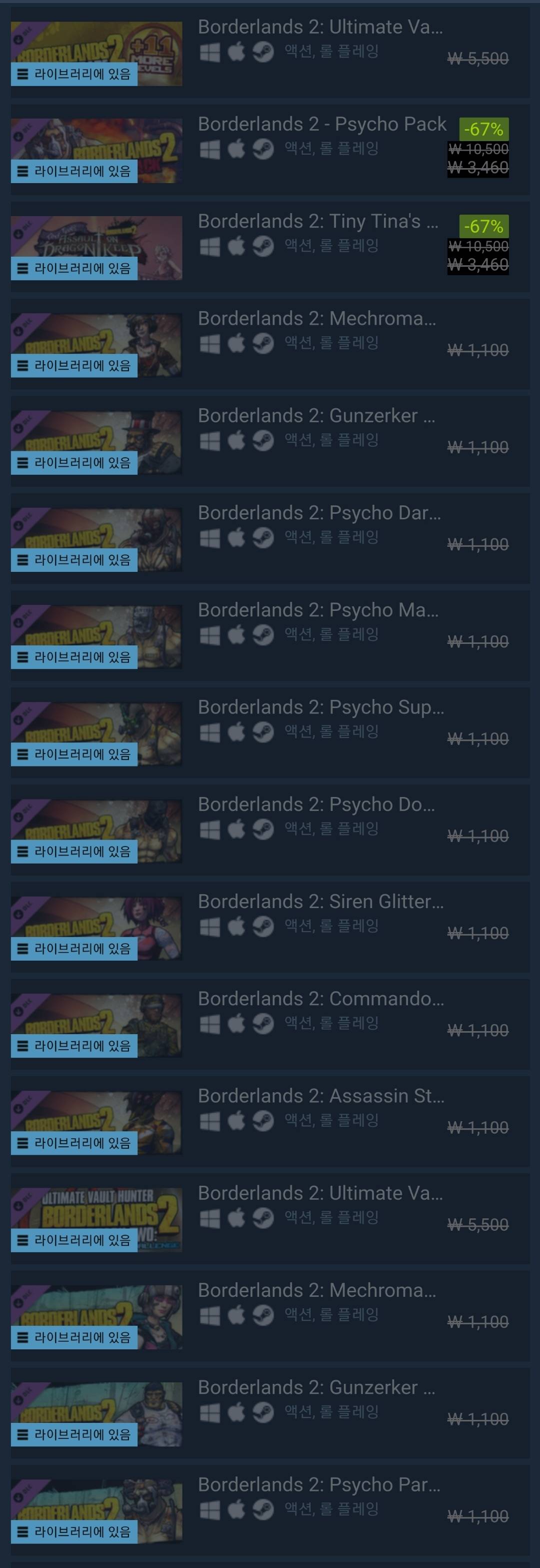
Task: Select Borderlands 2: Commando... item
Action: (x=320, y=999)
